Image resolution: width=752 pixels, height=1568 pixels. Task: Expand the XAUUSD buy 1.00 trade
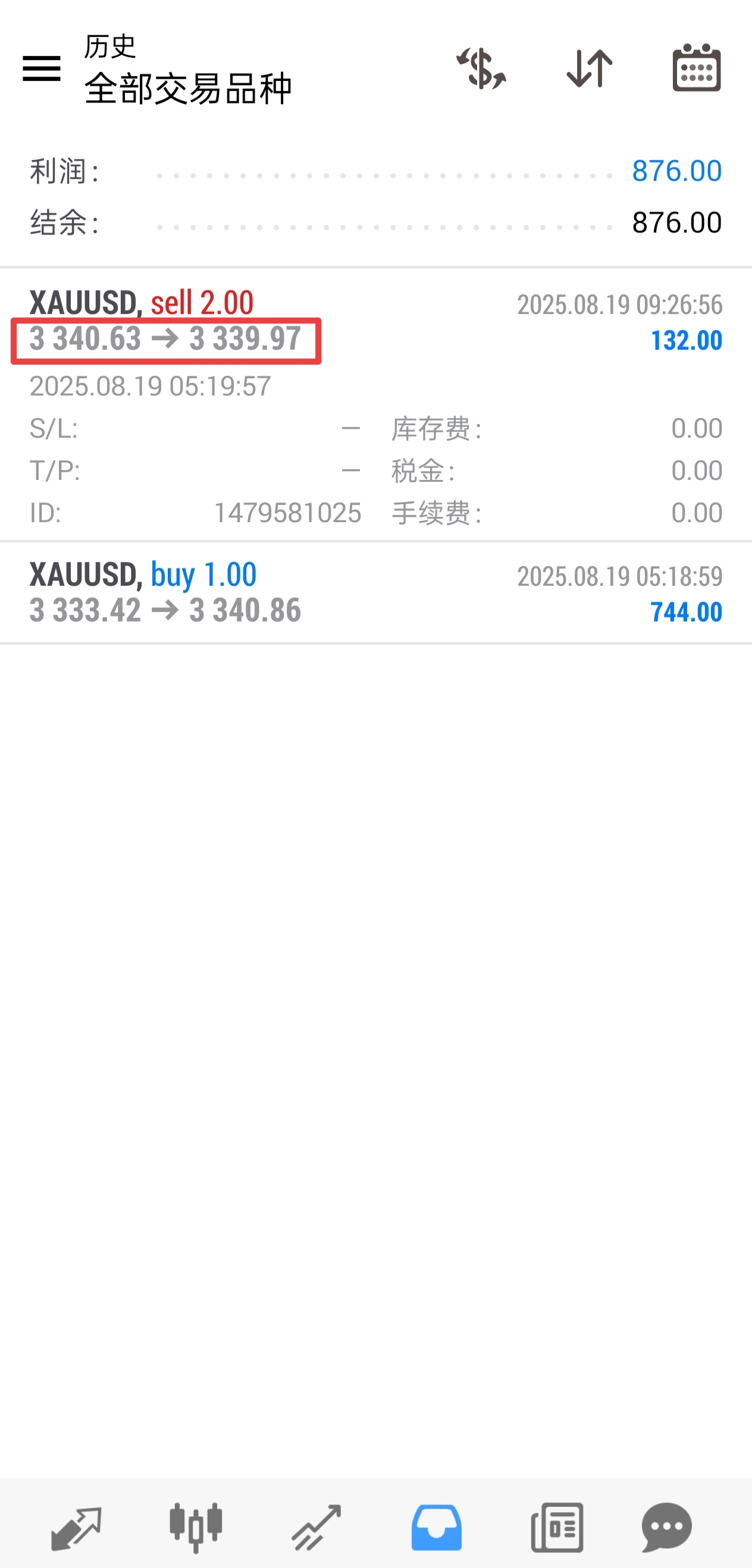pyautogui.click(x=375, y=592)
